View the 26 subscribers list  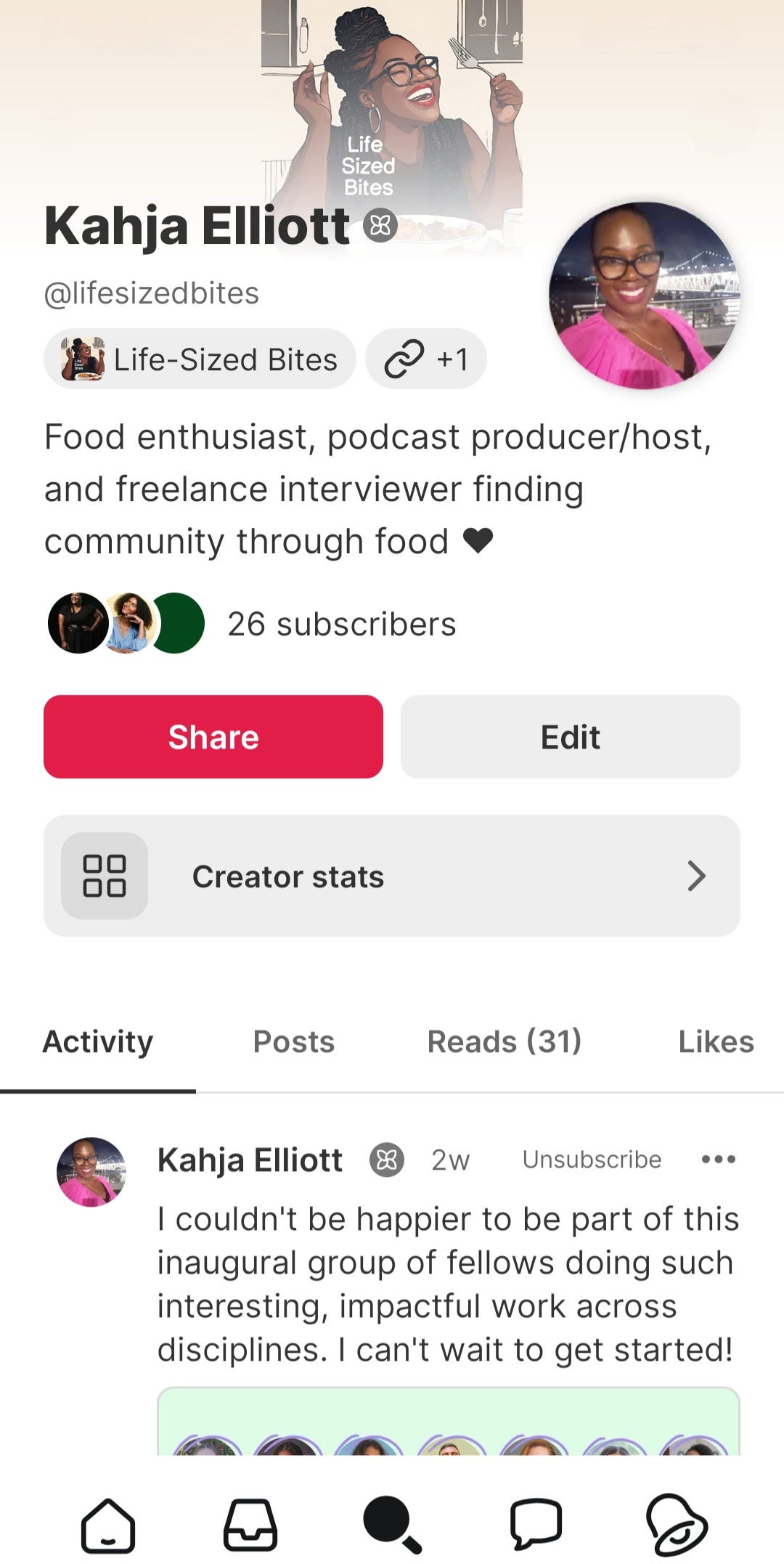(x=341, y=624)
